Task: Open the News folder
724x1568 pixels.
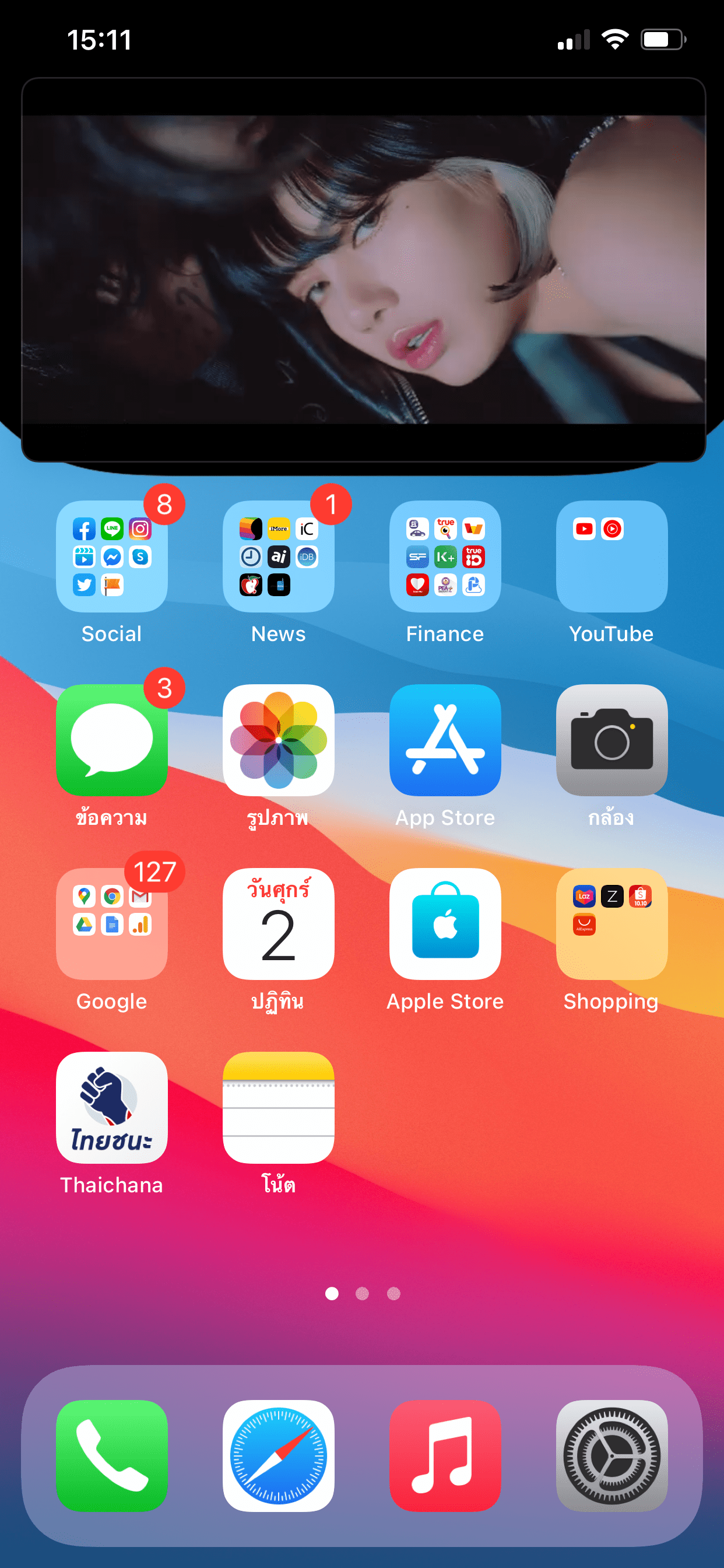Action: click(278, 556)
